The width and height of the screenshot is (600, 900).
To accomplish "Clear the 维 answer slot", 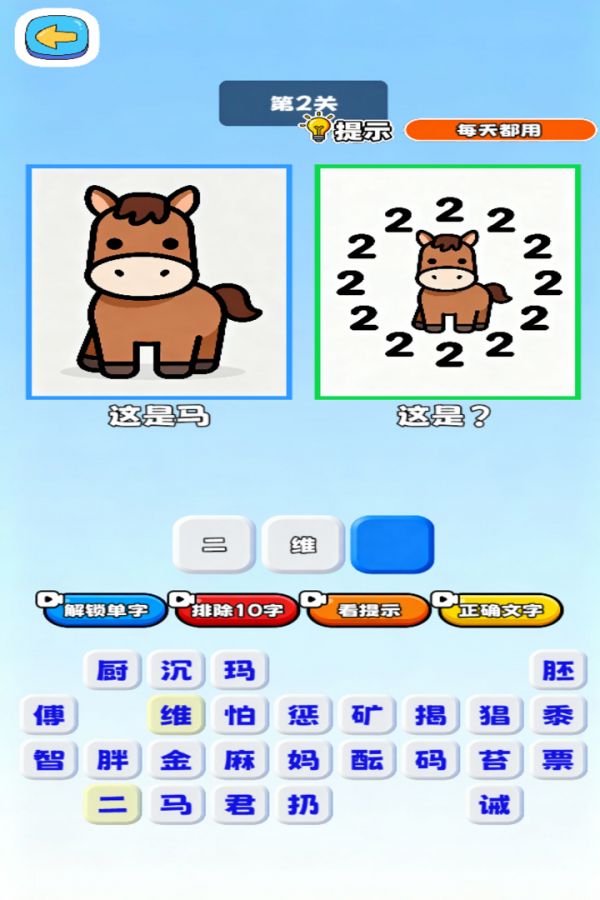I will coord(303,545).
